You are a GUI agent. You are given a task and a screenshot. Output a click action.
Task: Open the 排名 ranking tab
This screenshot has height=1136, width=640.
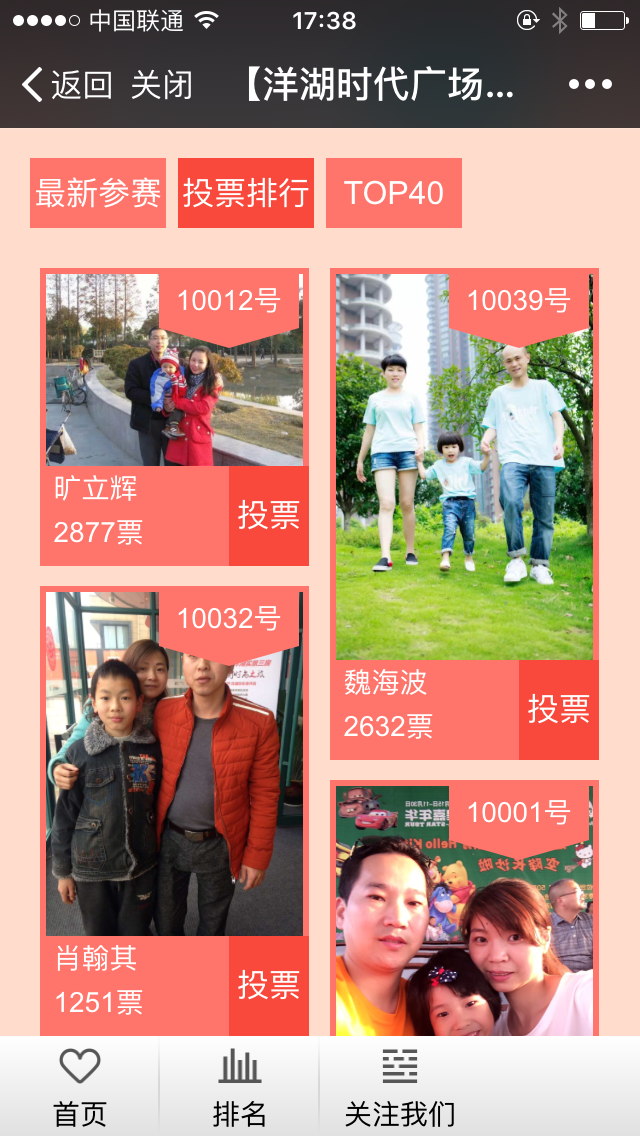tap(240, 1087)
